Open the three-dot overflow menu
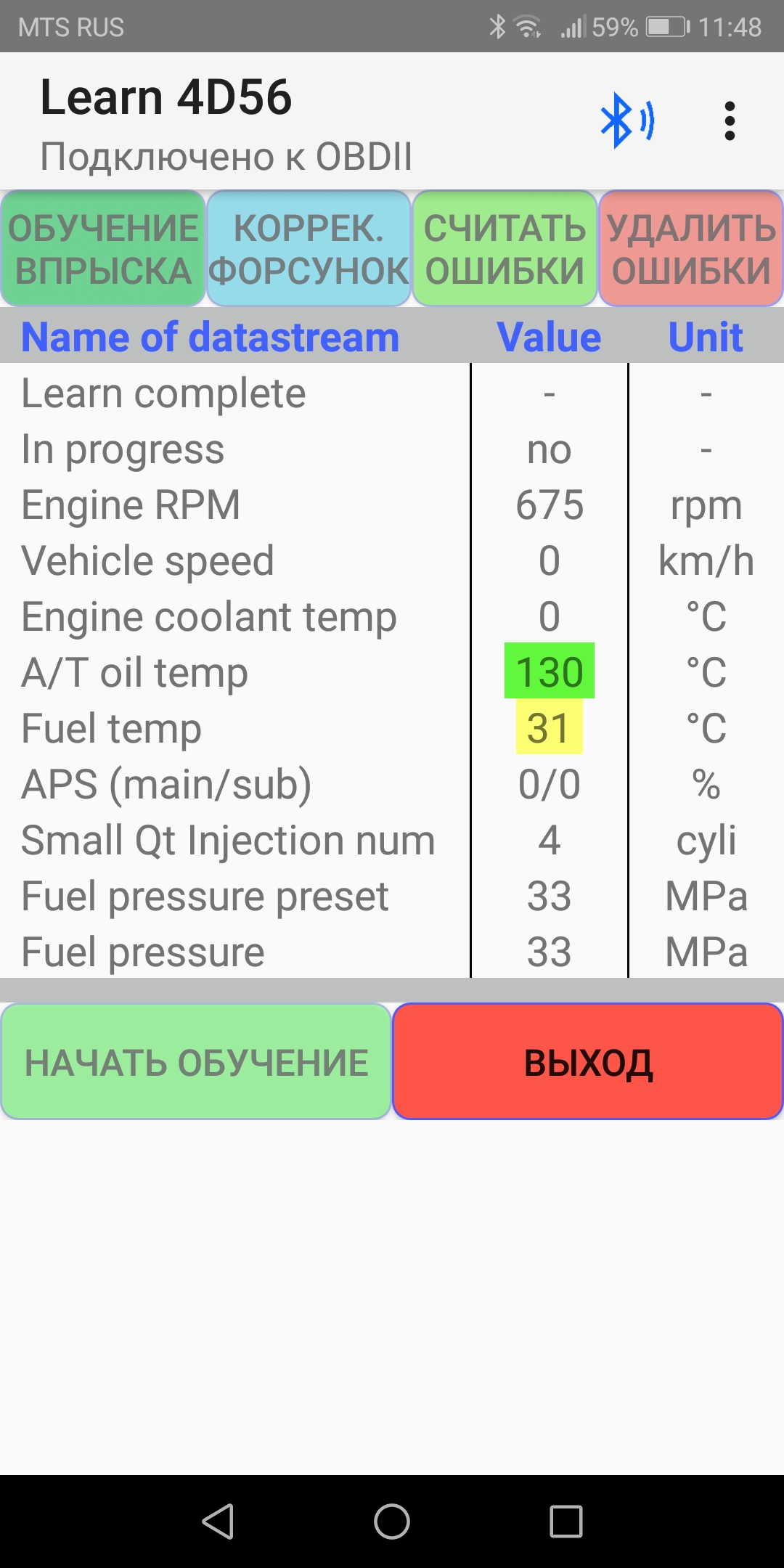Screen dimensions: 784x1568 tap(730, 121)
